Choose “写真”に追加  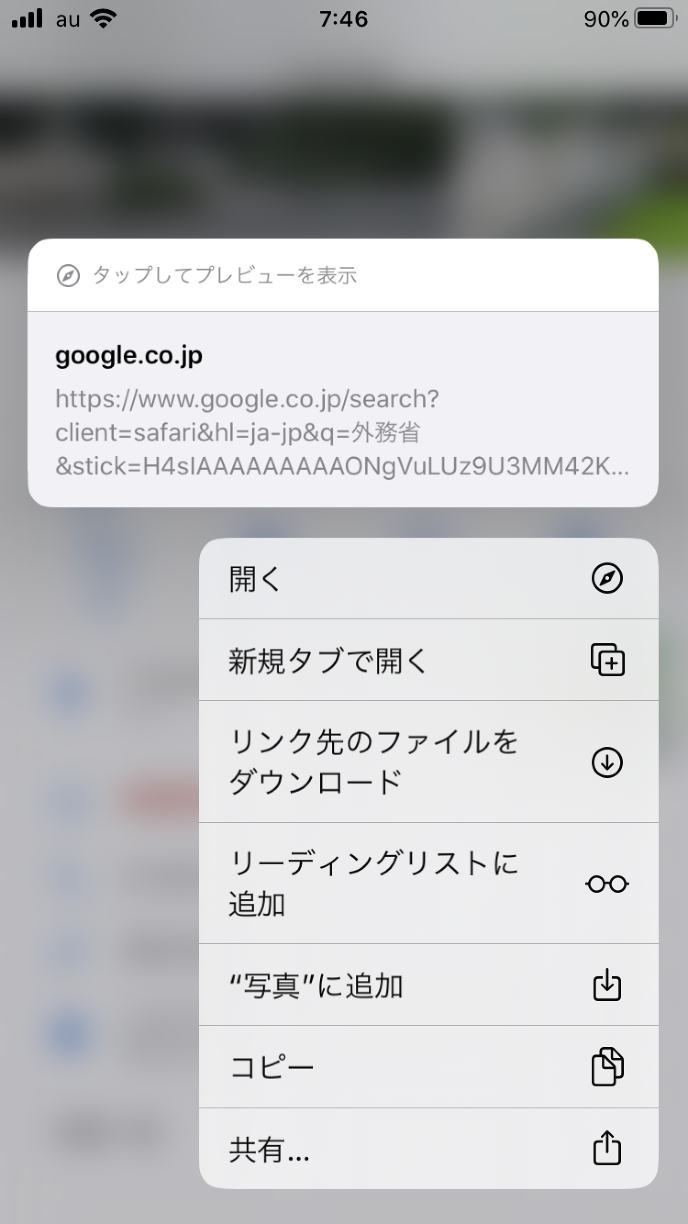pyautogui.click(x=428, y=986)
